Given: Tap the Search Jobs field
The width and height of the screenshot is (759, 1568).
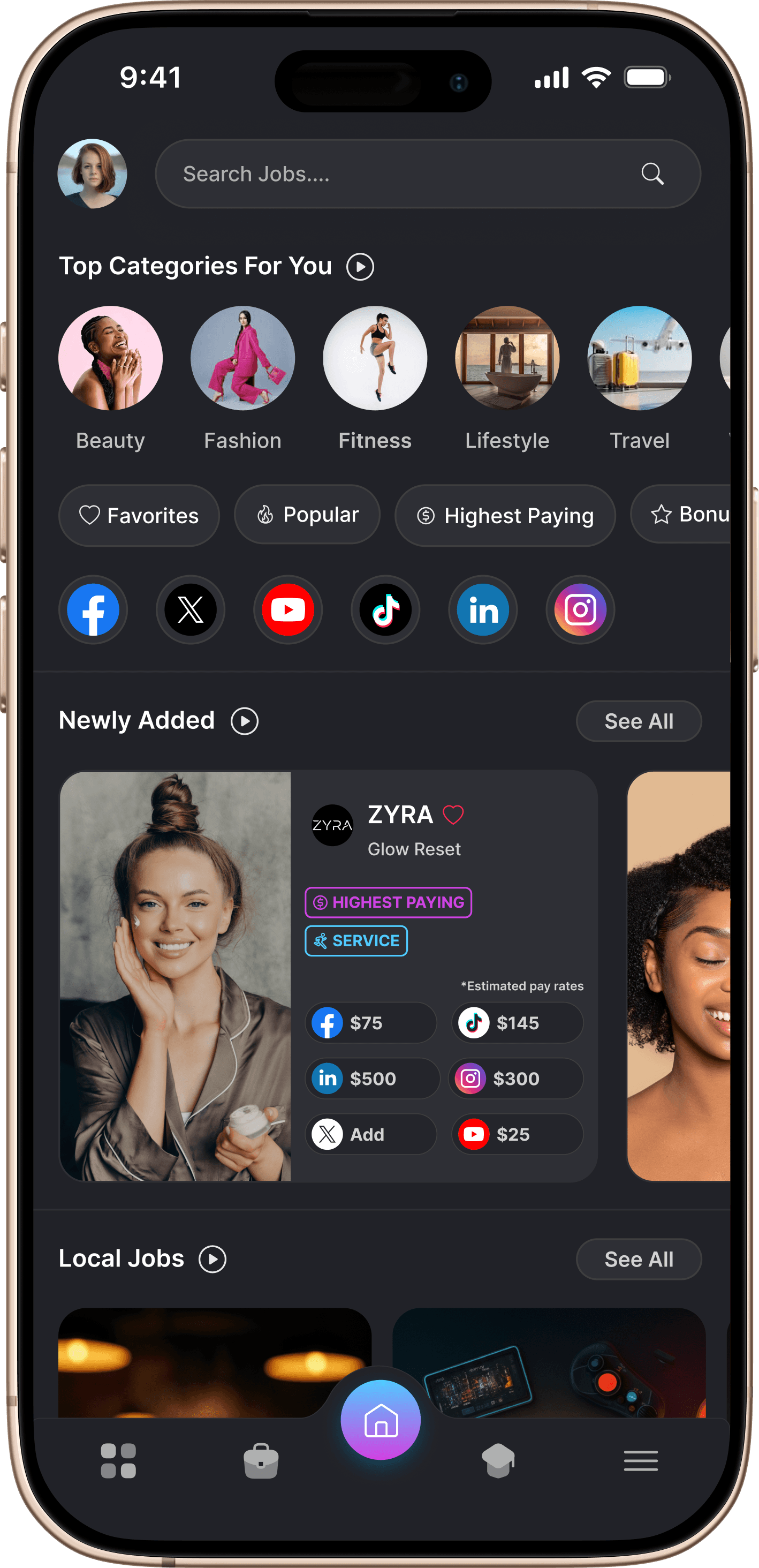Looking at the screenshot, I should point(428,174).
